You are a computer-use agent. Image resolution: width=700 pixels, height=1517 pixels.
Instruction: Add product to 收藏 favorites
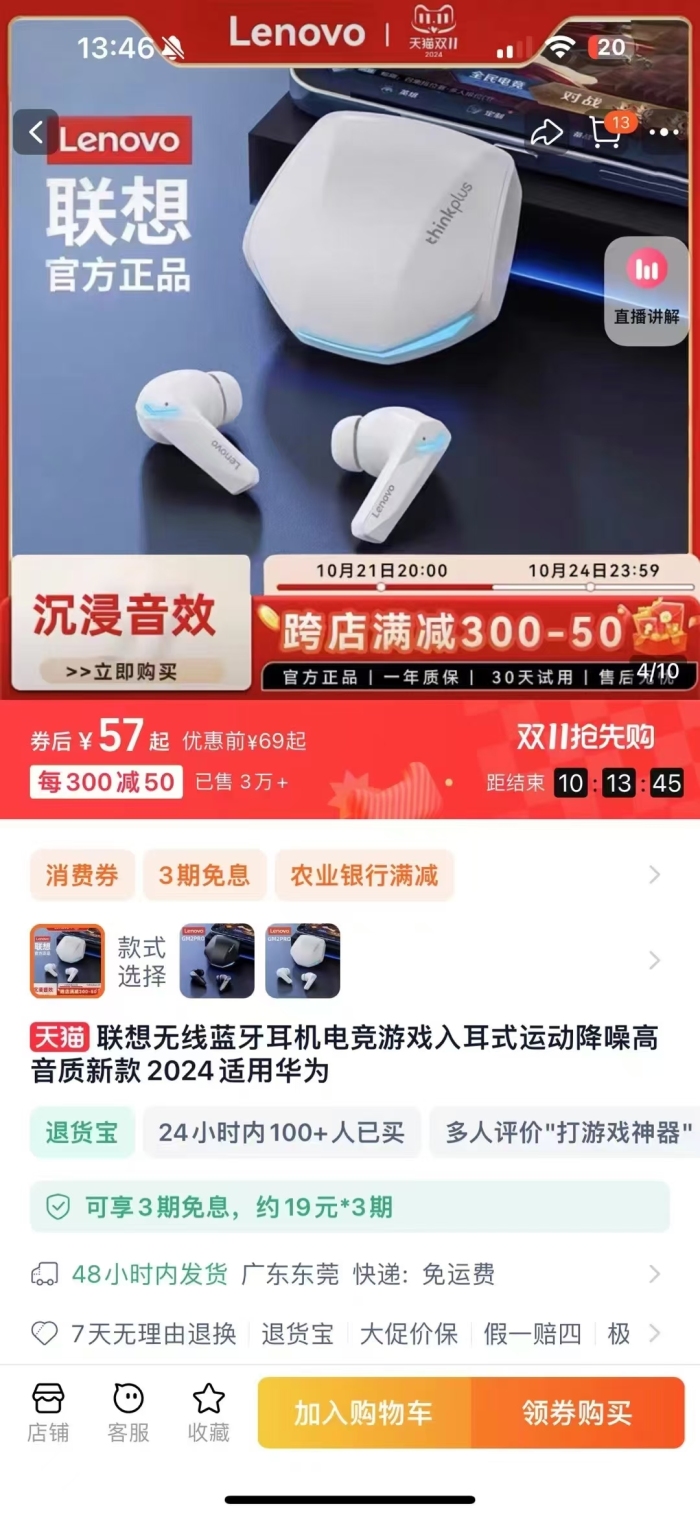209,1412
